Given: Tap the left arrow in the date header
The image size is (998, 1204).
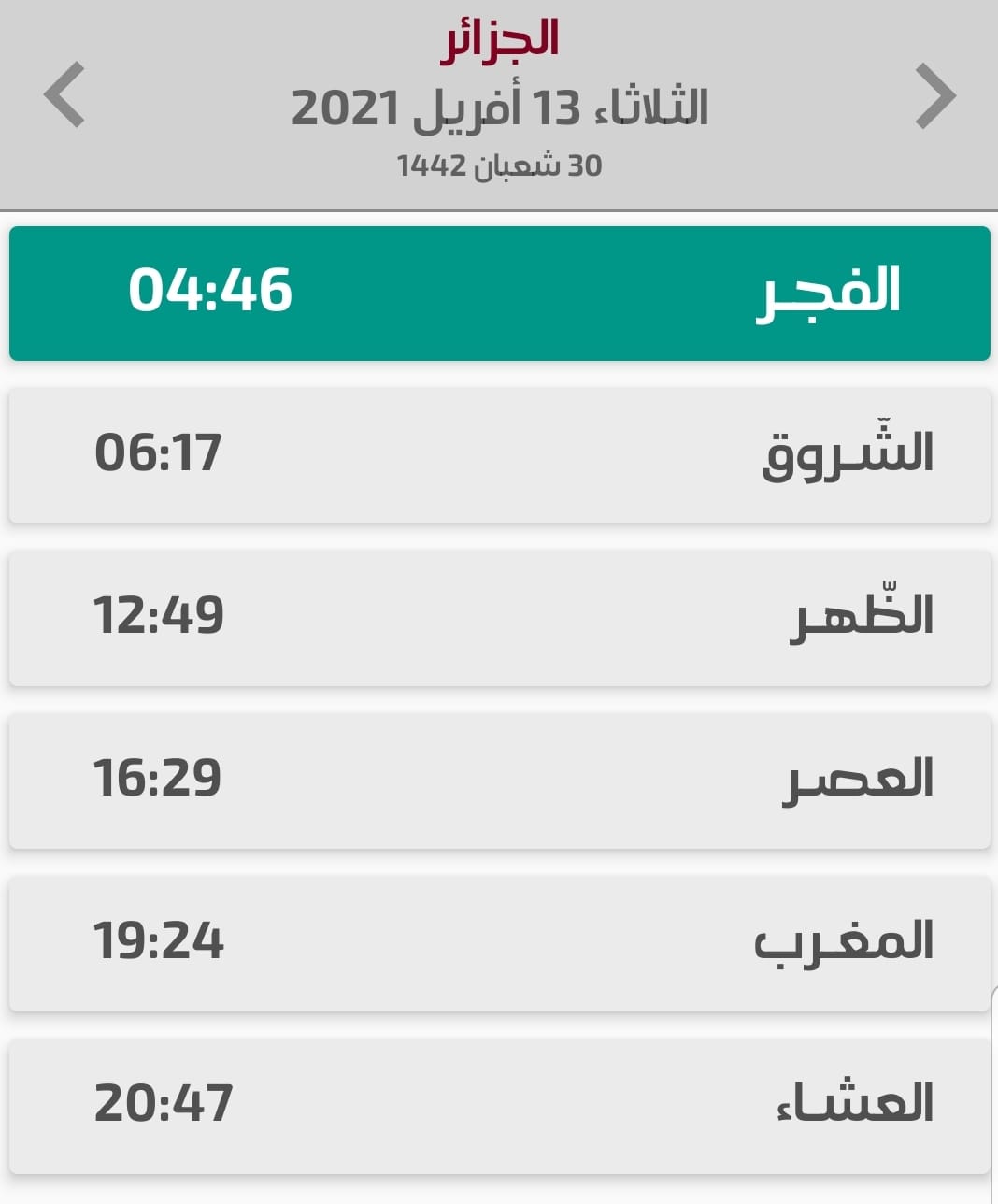Looking at the screenshot, I should click(x=64, y=94).
